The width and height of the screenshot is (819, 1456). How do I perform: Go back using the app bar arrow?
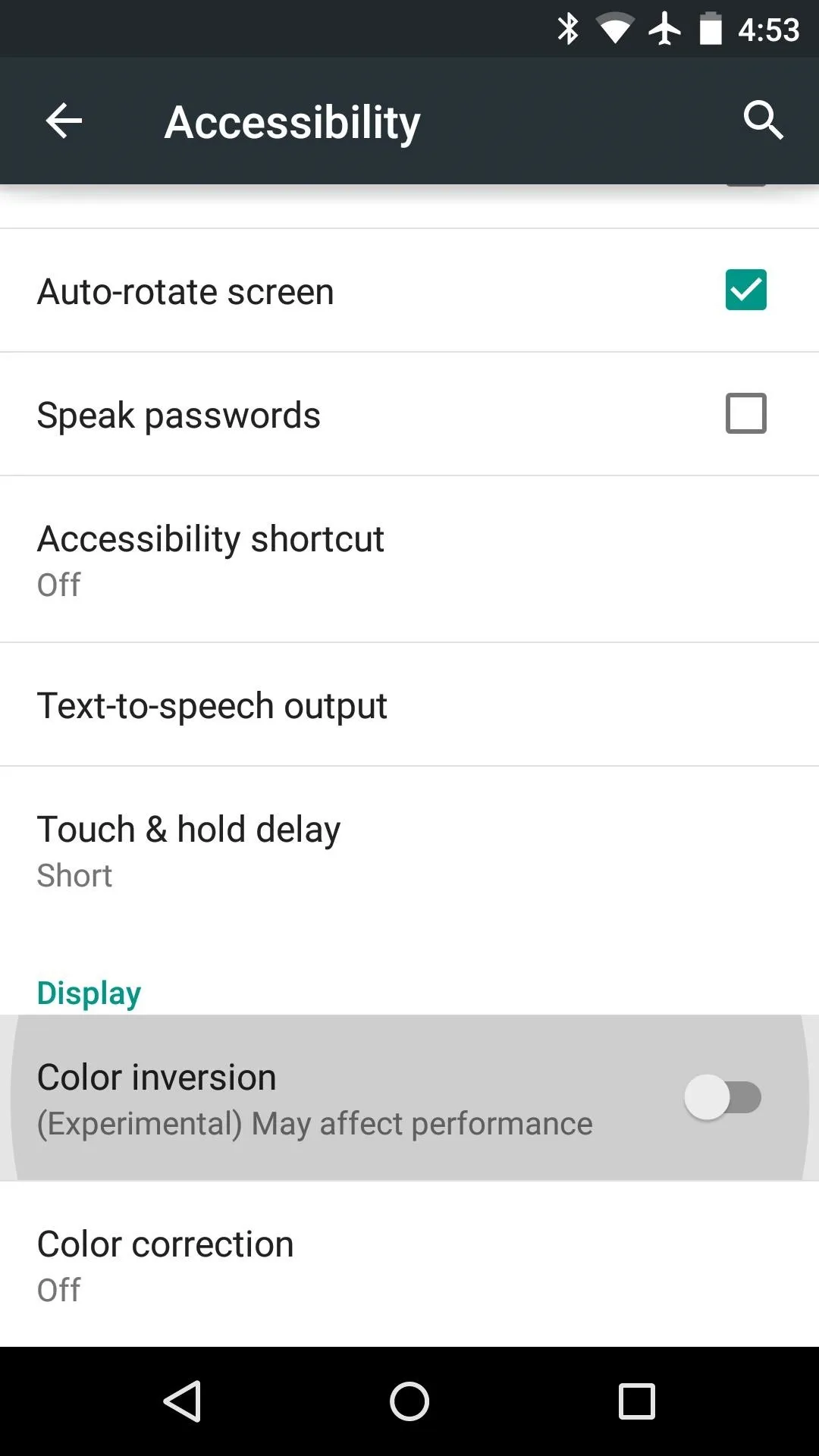point(64,121)
